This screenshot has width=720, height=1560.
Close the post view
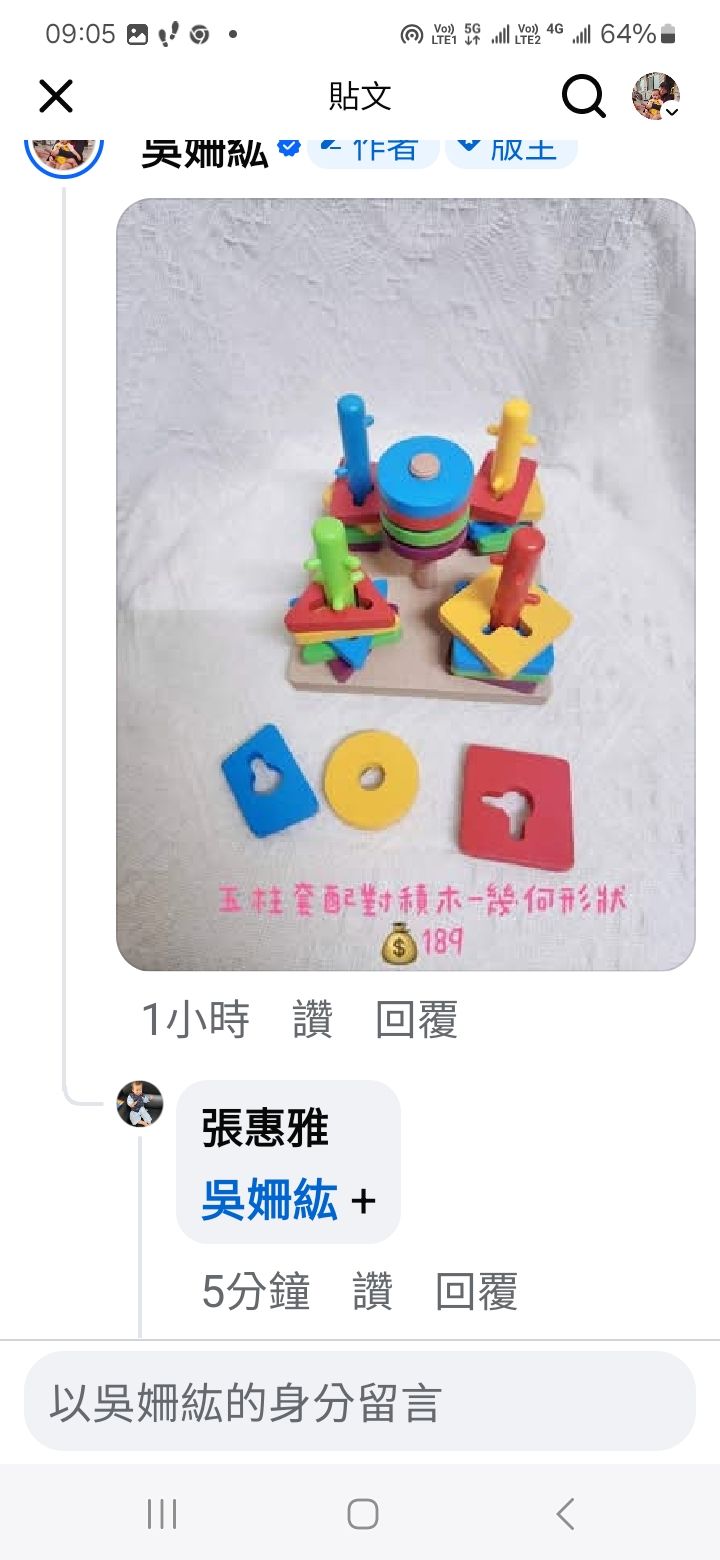tap(56, 96)
